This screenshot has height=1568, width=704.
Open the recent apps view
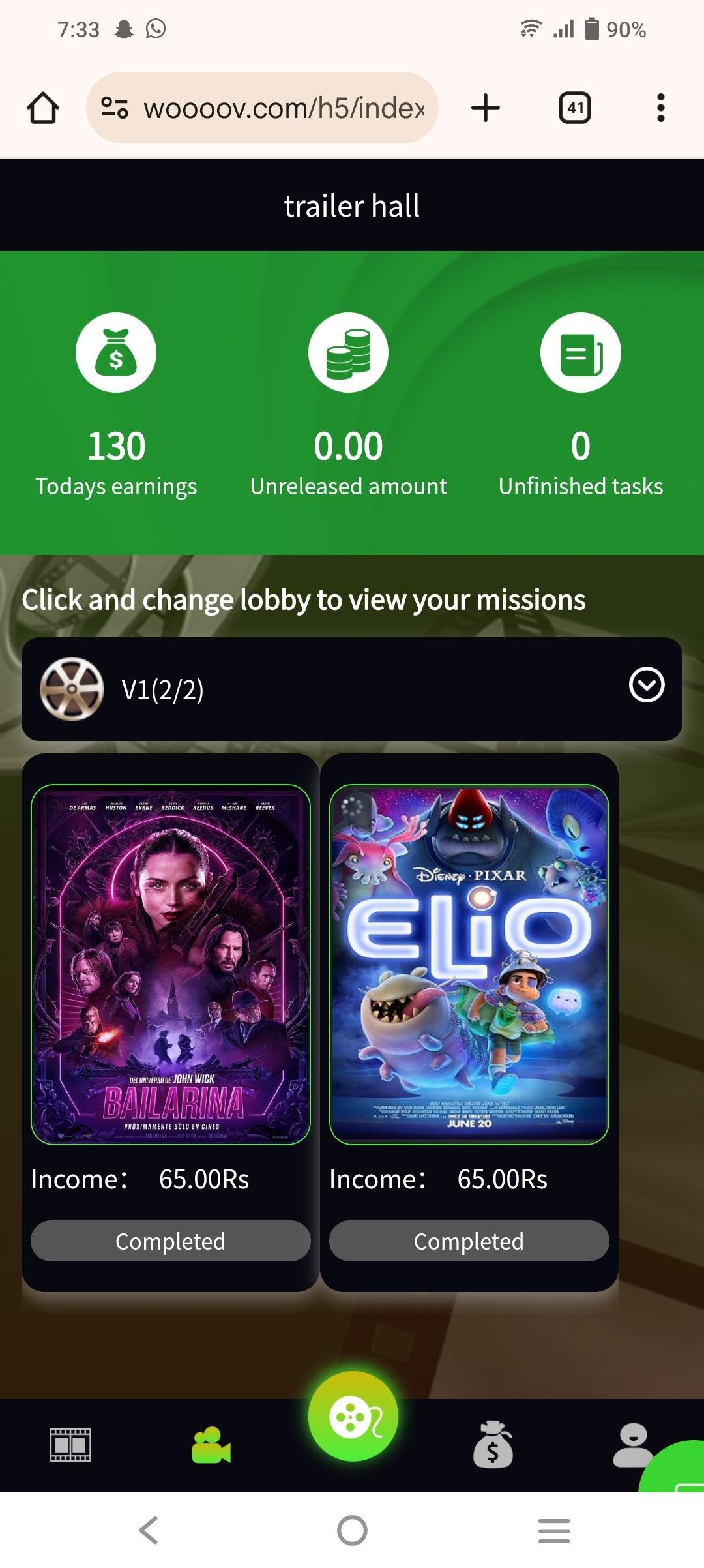[x=554, y=1530]
